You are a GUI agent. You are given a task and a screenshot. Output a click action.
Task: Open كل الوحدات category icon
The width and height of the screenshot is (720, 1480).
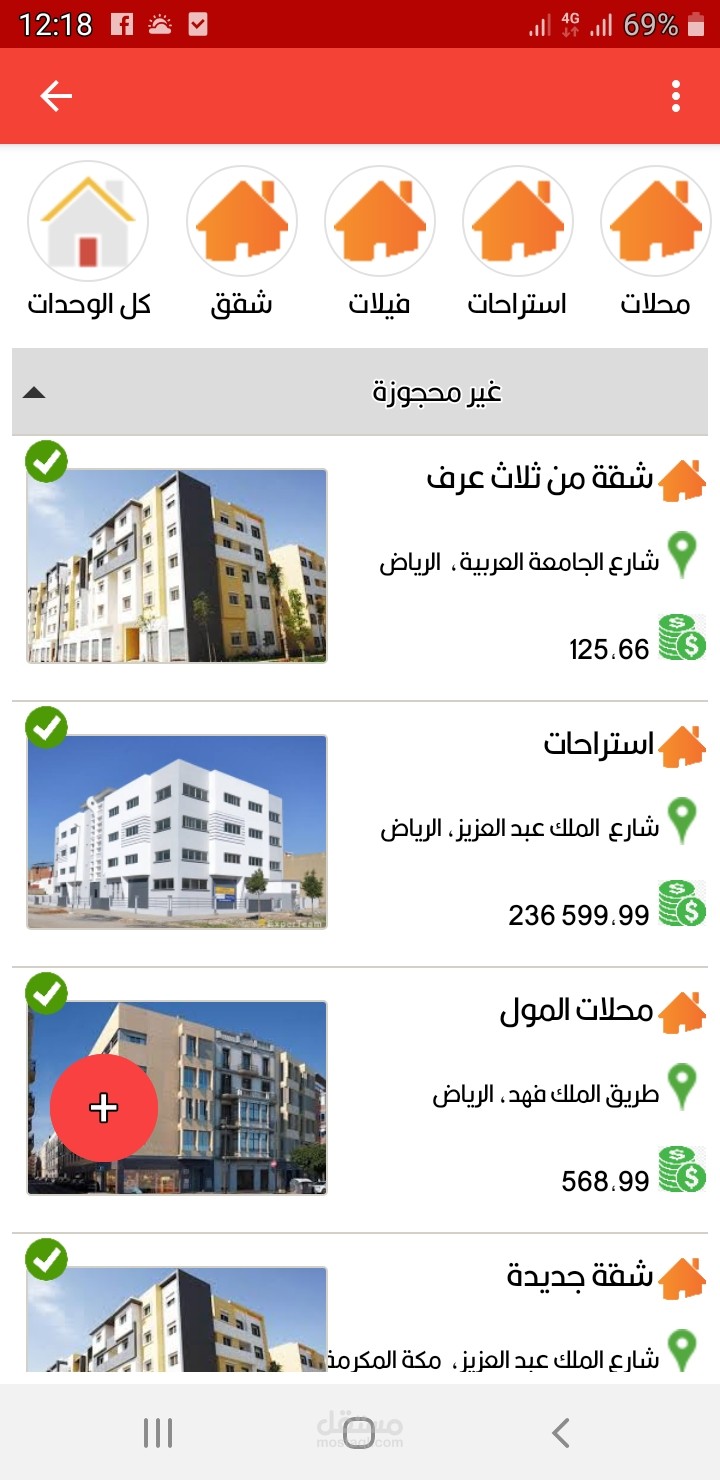point(88,220)
